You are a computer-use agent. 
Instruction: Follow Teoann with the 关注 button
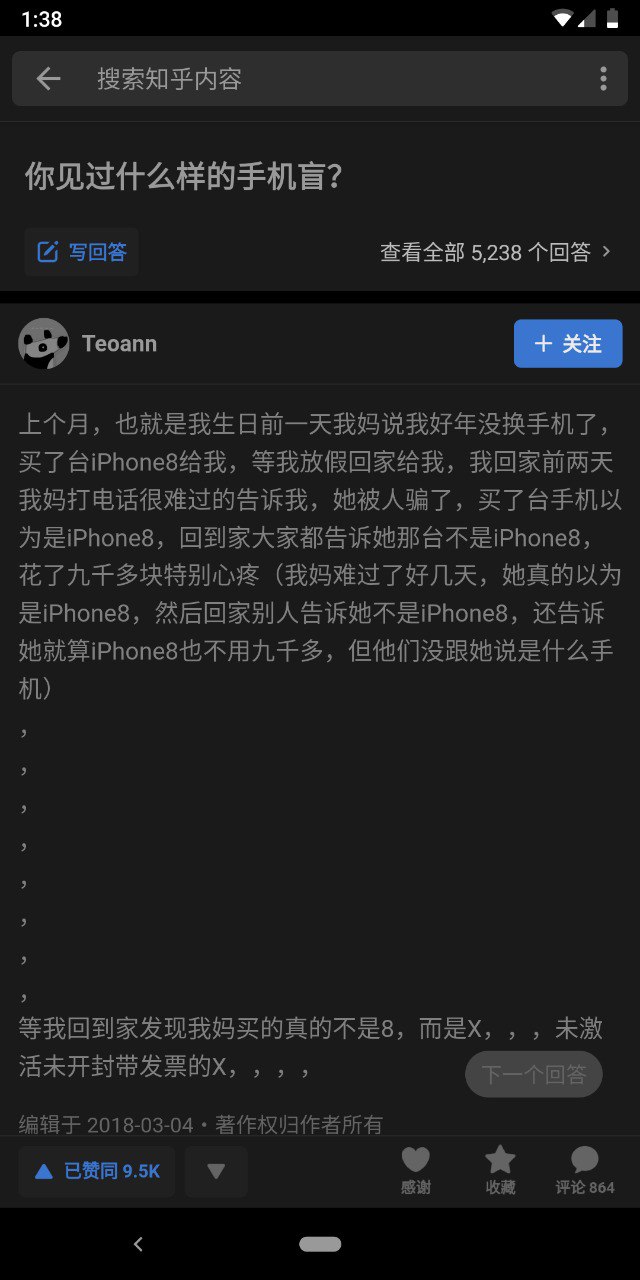(x=568, y=344)
